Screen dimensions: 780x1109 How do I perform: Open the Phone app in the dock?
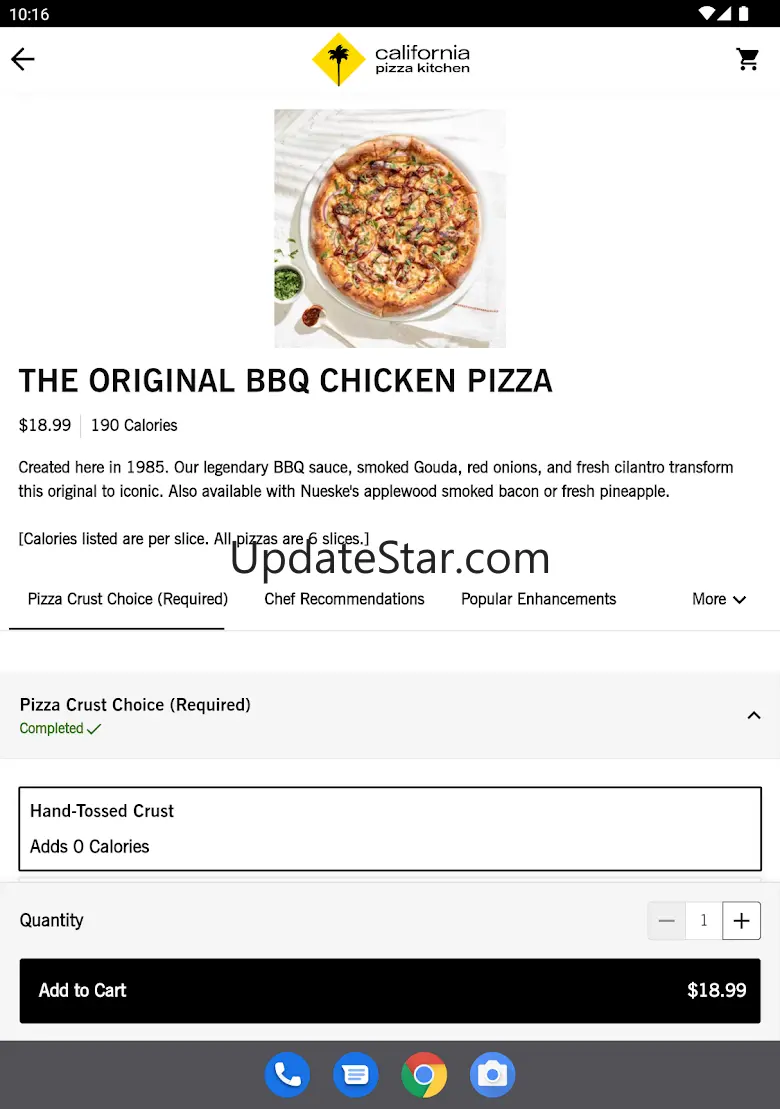287,1074
